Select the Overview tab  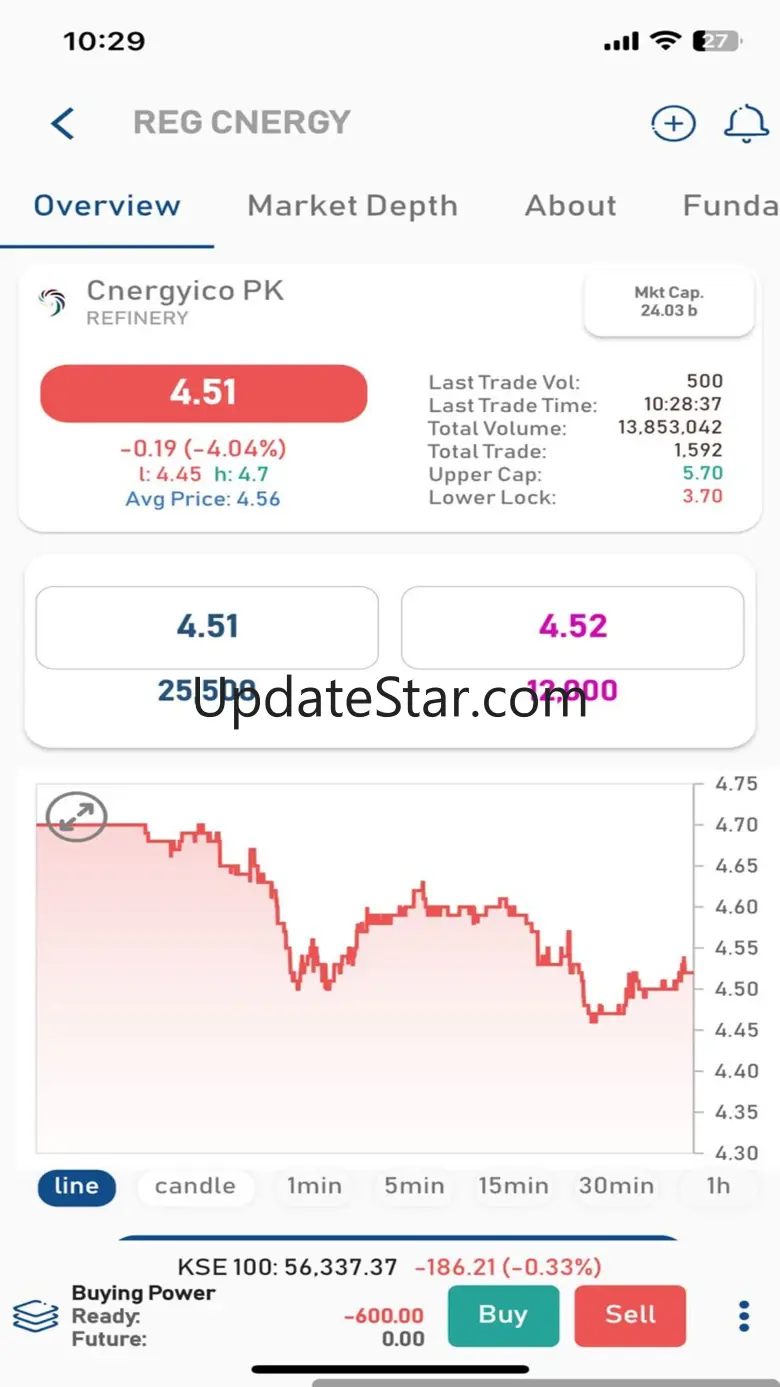(107, 206)
